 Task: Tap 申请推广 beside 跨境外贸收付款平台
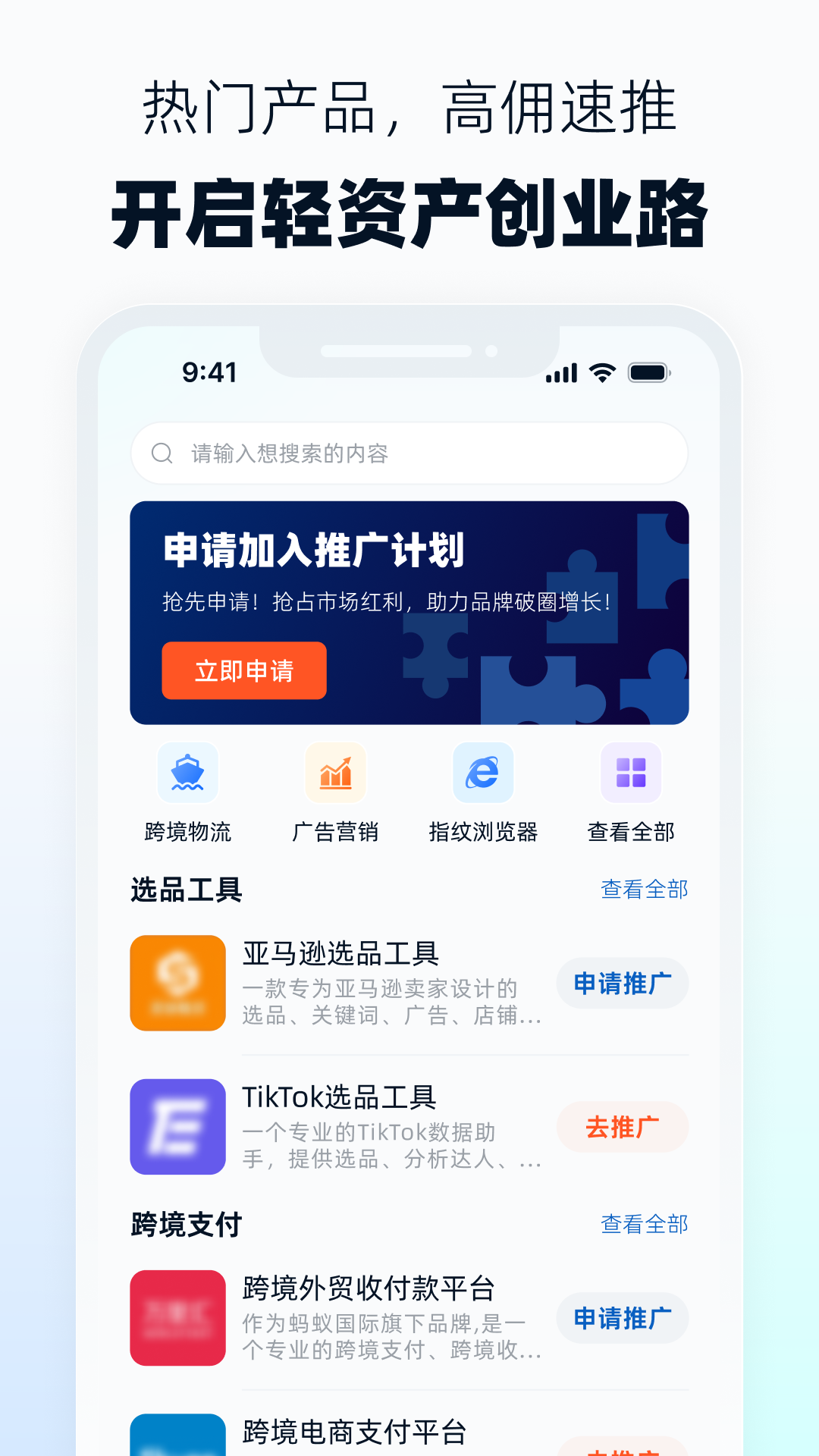pyautogui.click(x=622, y=1319)
